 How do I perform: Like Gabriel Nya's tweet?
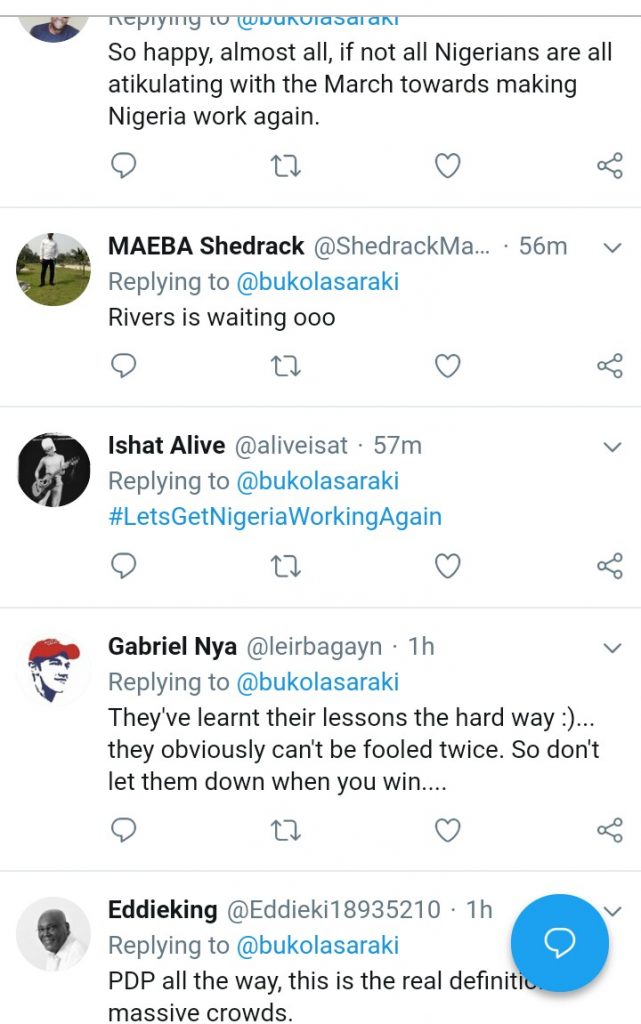[x=448, y=829]
